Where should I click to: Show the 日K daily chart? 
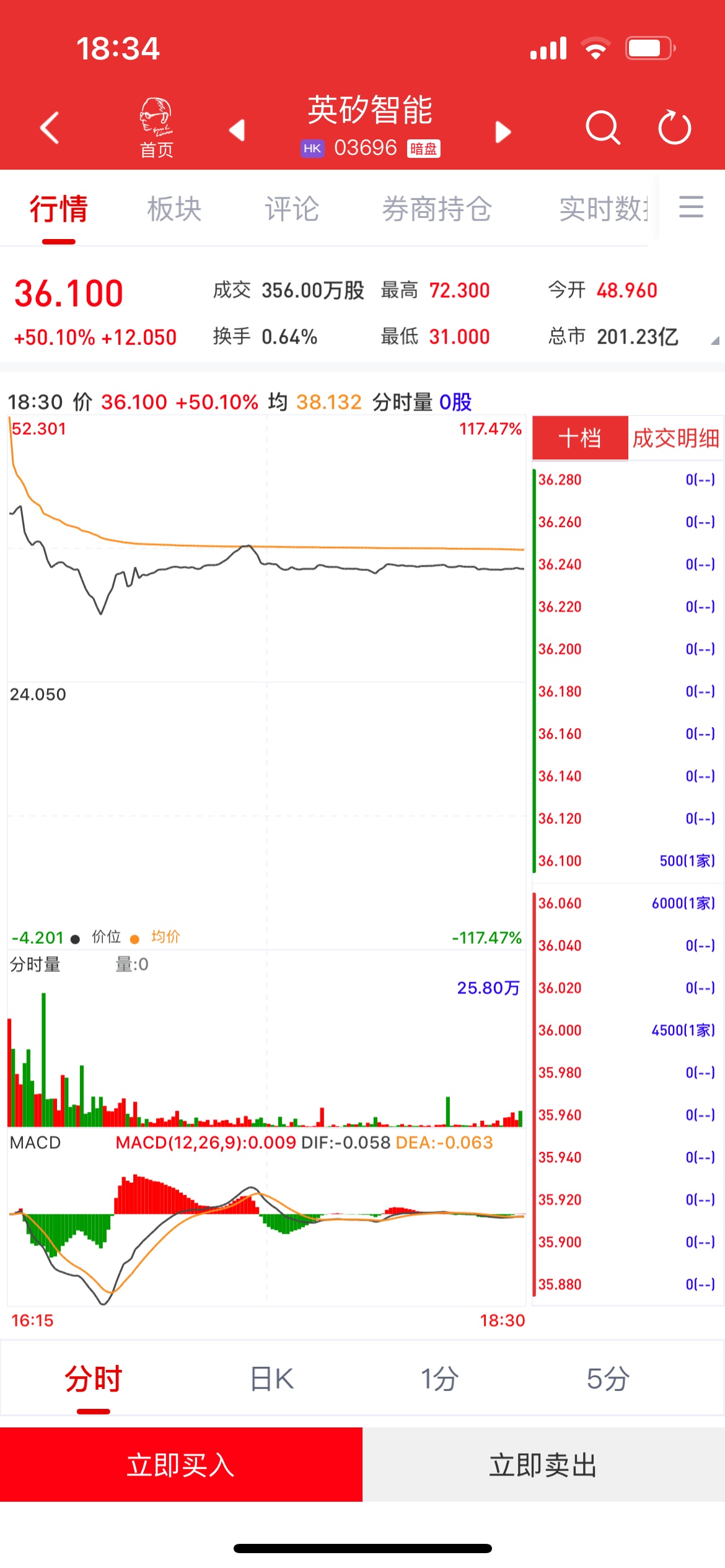[271, 1379]
